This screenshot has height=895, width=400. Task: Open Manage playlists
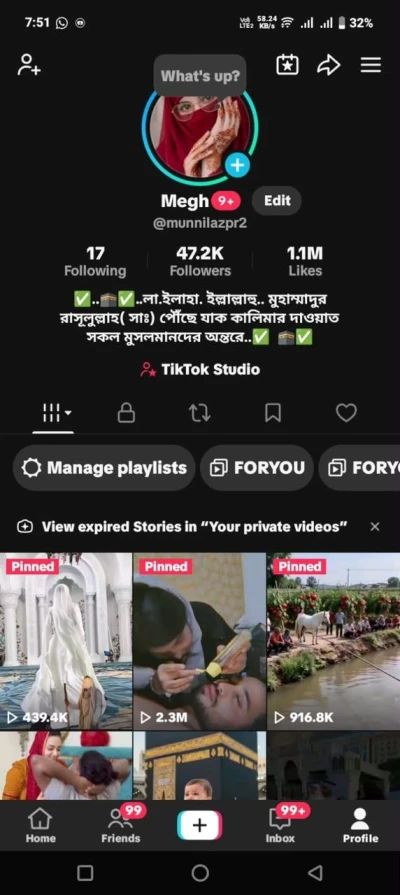104,468
